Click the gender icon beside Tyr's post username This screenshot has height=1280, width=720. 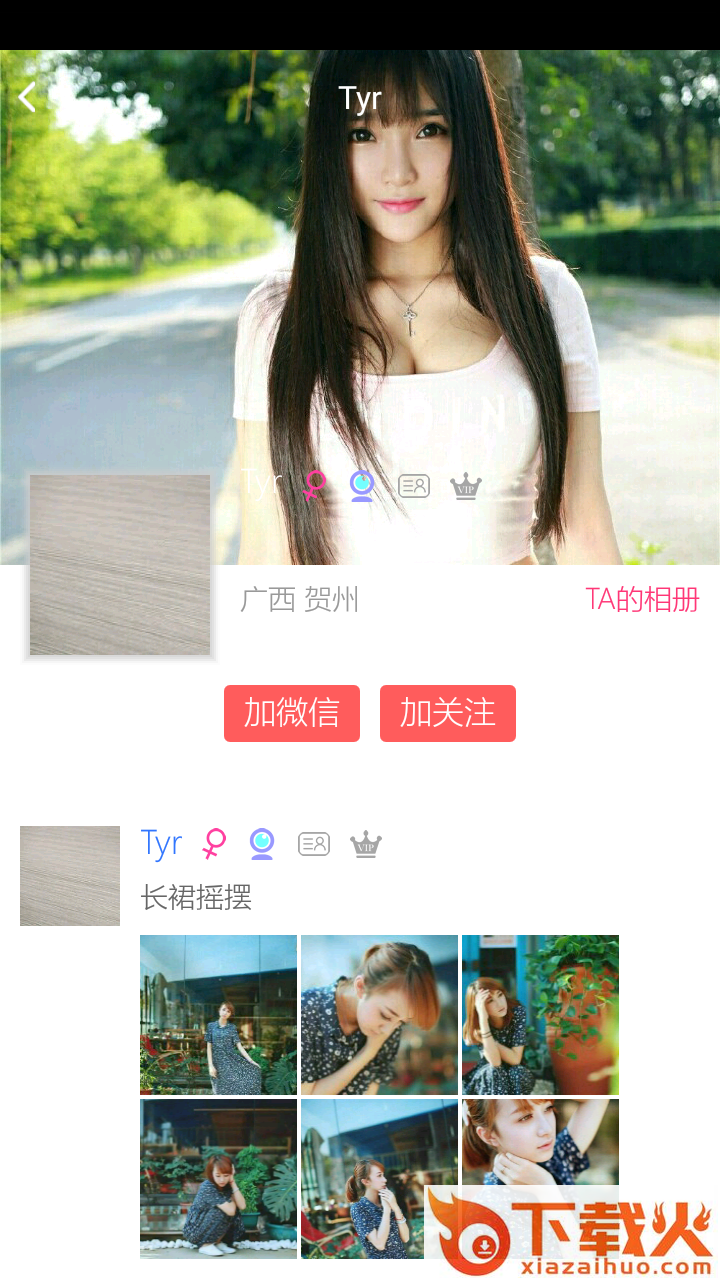point(214,843)
